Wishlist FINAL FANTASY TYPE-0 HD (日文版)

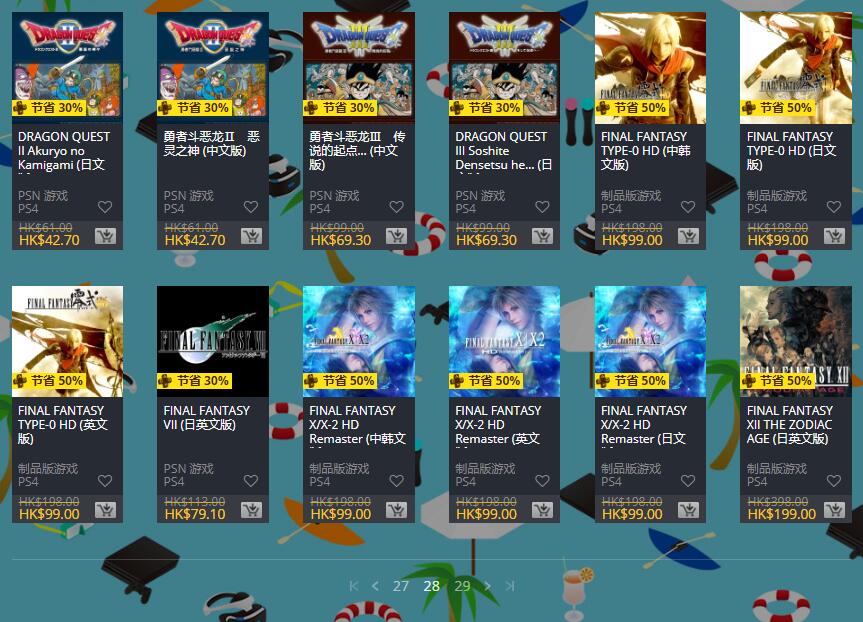point(834,207)
